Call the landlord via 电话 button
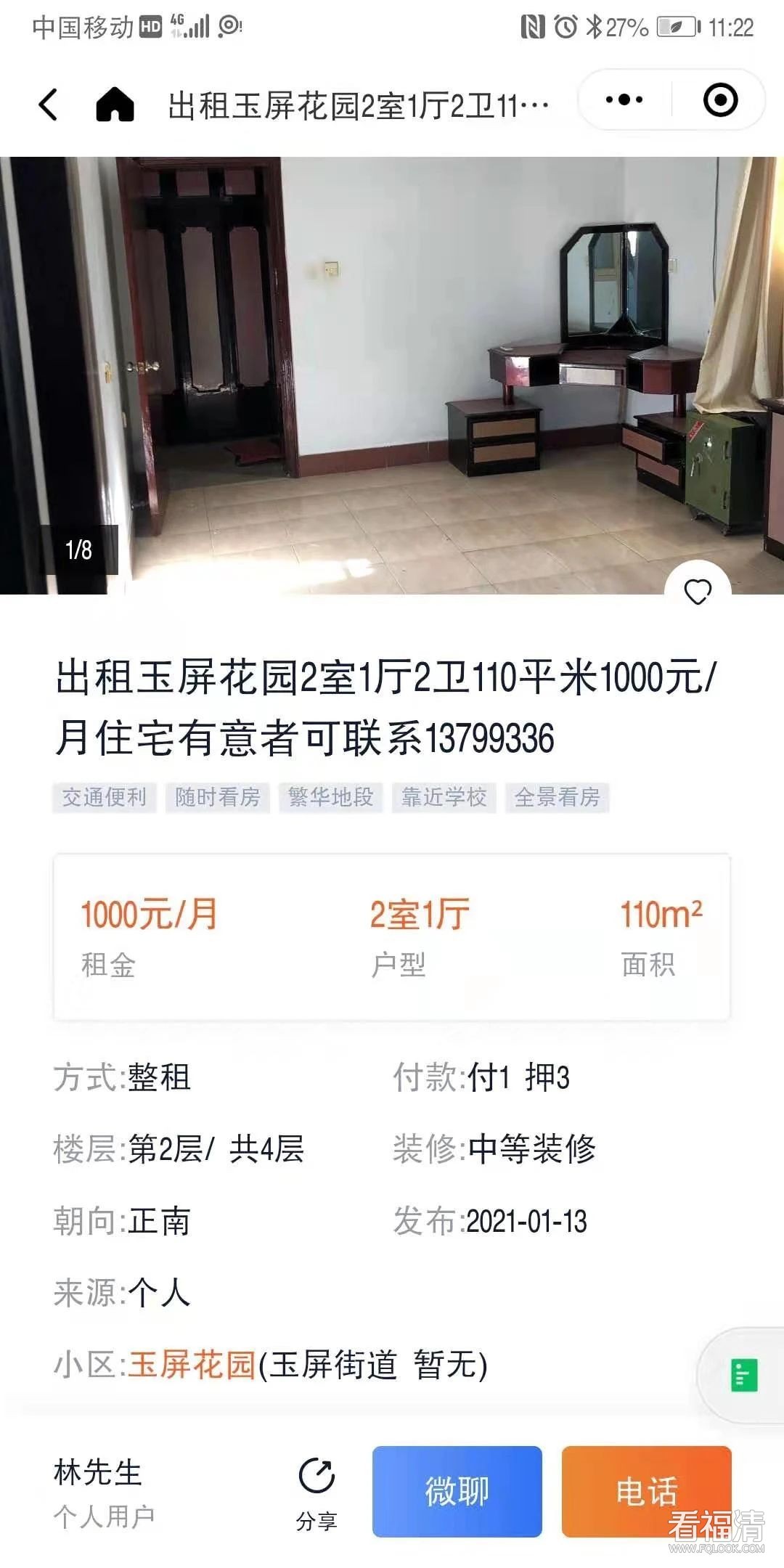Screen dimensions: 784x1568 pyautogui.click(x=646, y=1491)
